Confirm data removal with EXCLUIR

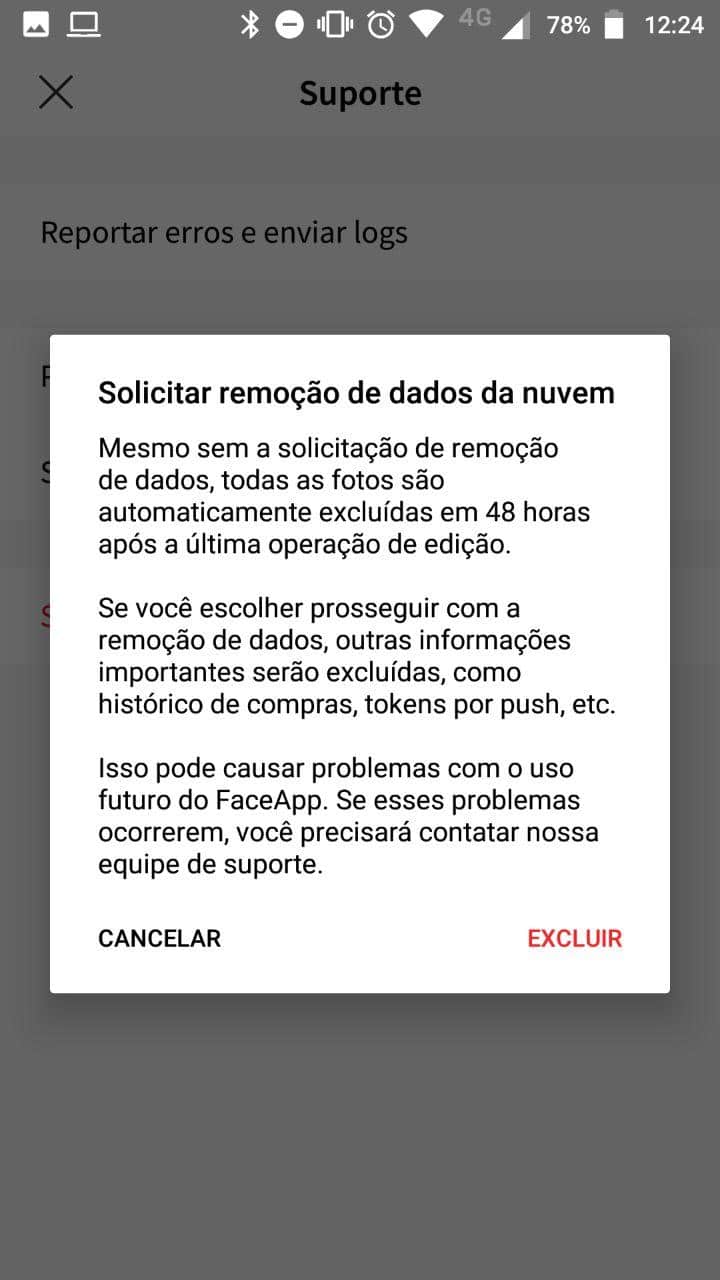(575, 938)
